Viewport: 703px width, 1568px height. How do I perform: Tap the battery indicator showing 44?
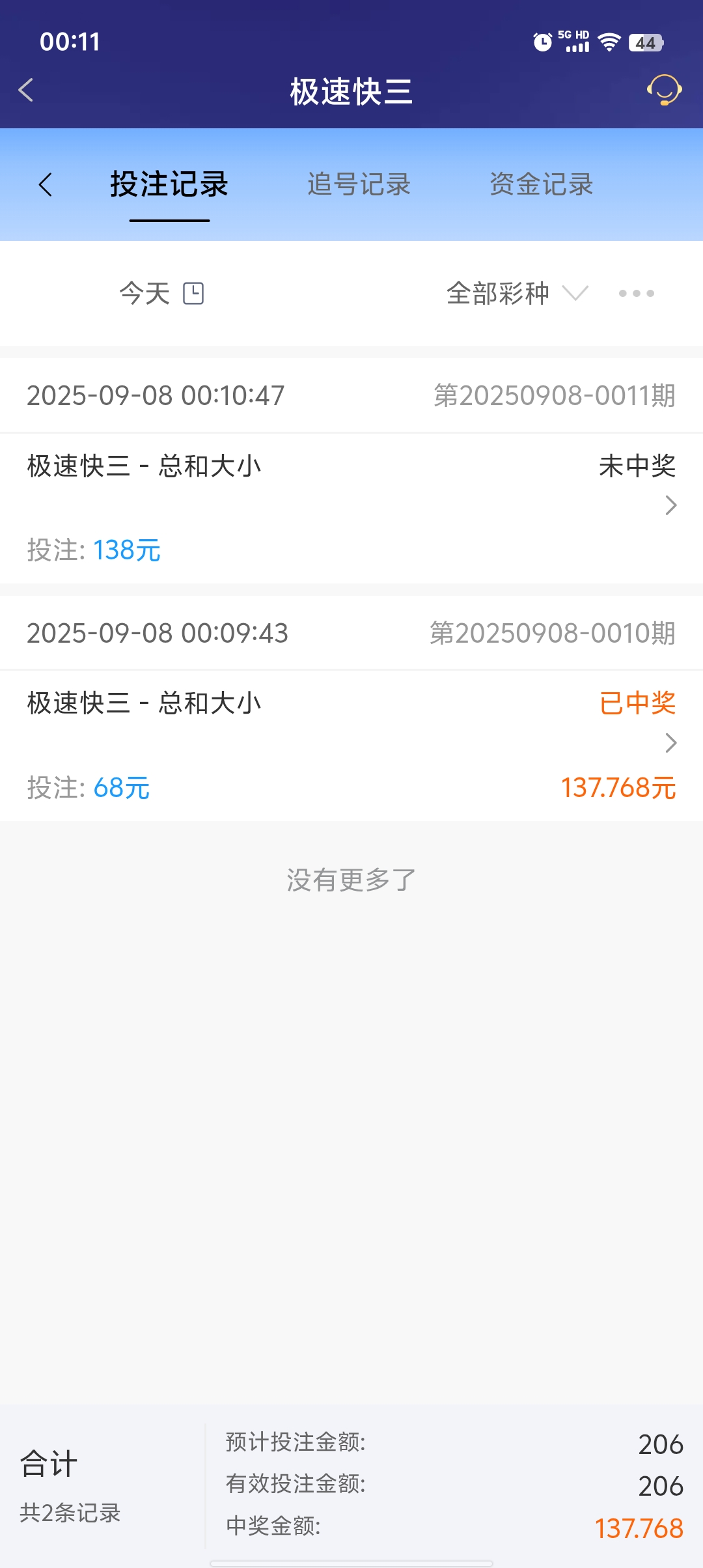coord(646,42)
